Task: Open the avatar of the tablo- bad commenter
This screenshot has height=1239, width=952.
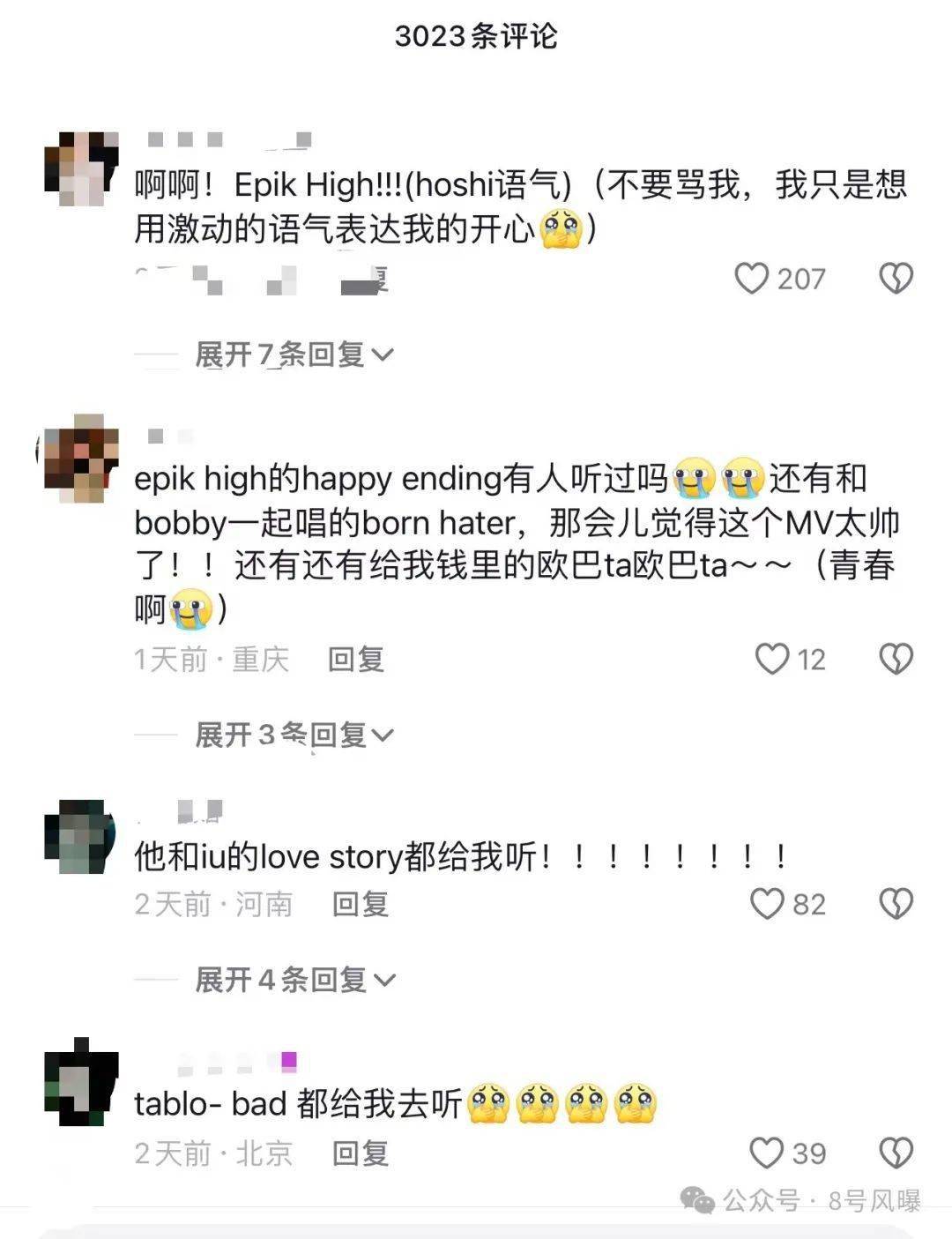Action: [80, 1083]
